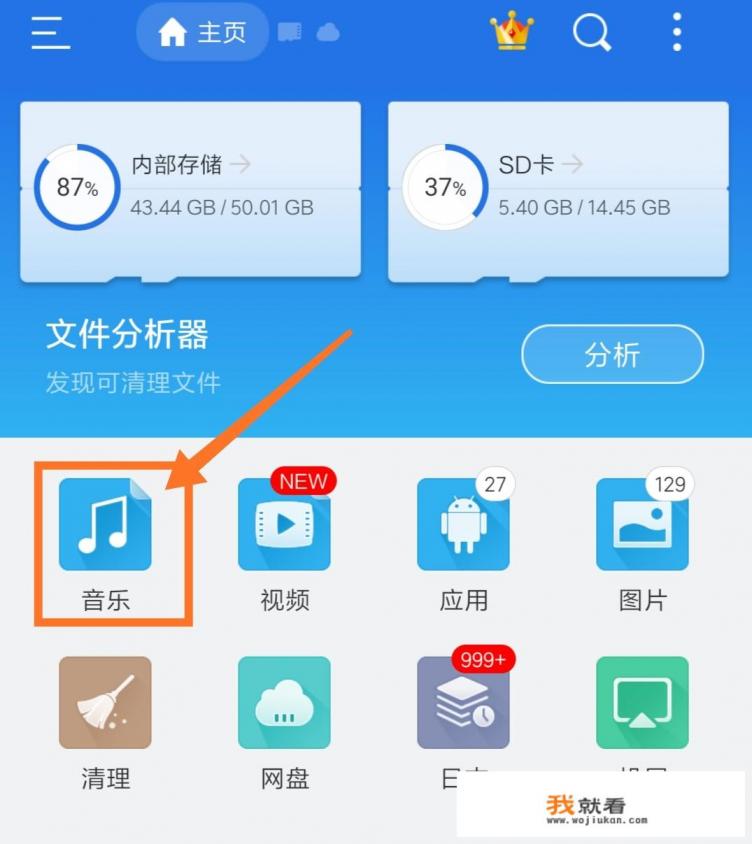752x844 pixels.
Task: Open the 音乐 (Music) category icon
Action: (x=105, y=525)
